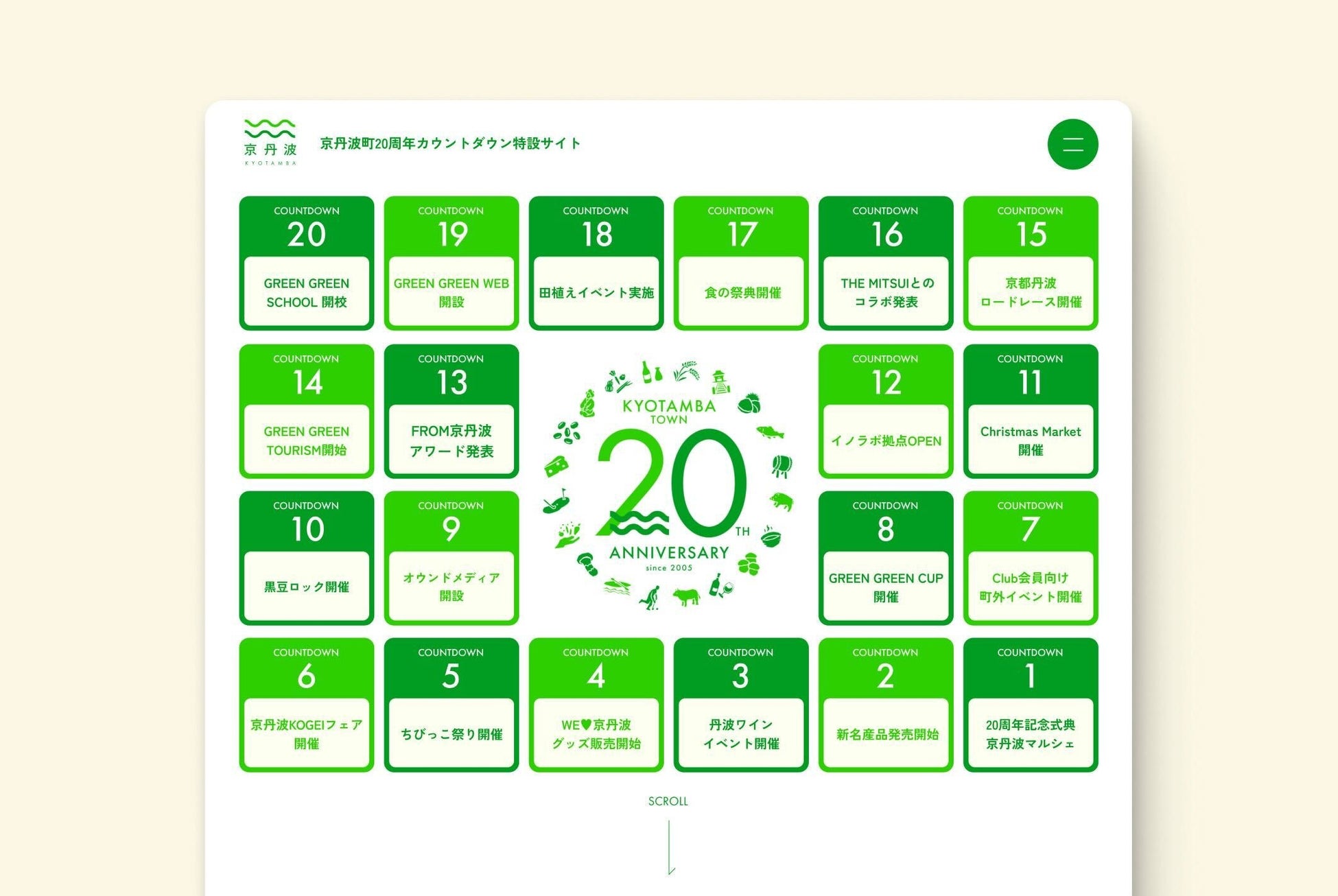This screenshot has width=1338, height=896.
Task: Open Countdown 9 オウンドメディア開設 card
Action: (451, 558)
